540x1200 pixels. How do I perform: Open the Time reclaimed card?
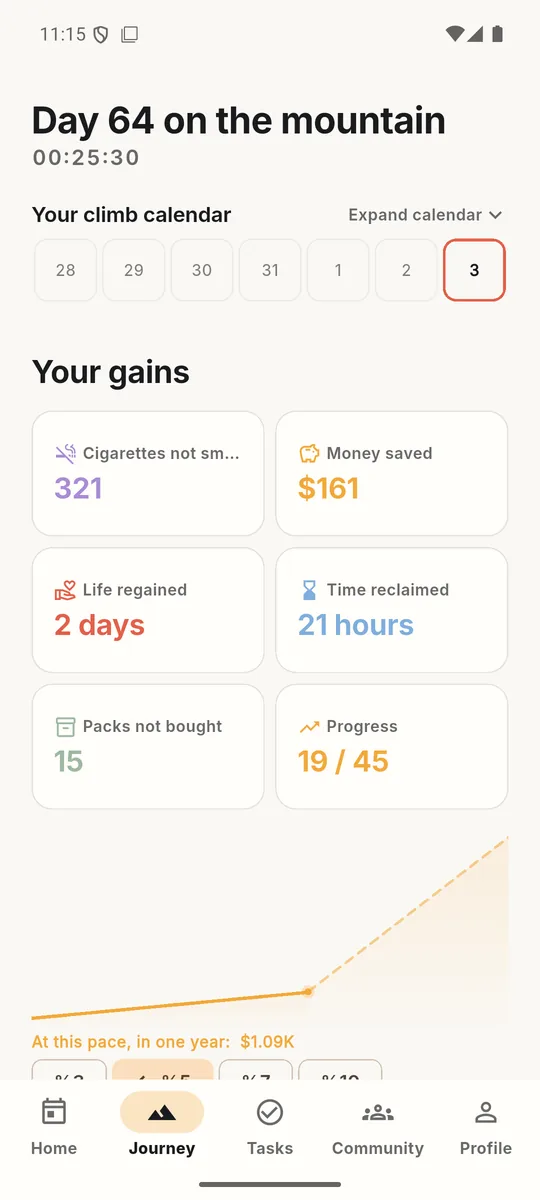pyautogui.click(x=392, y=610)
